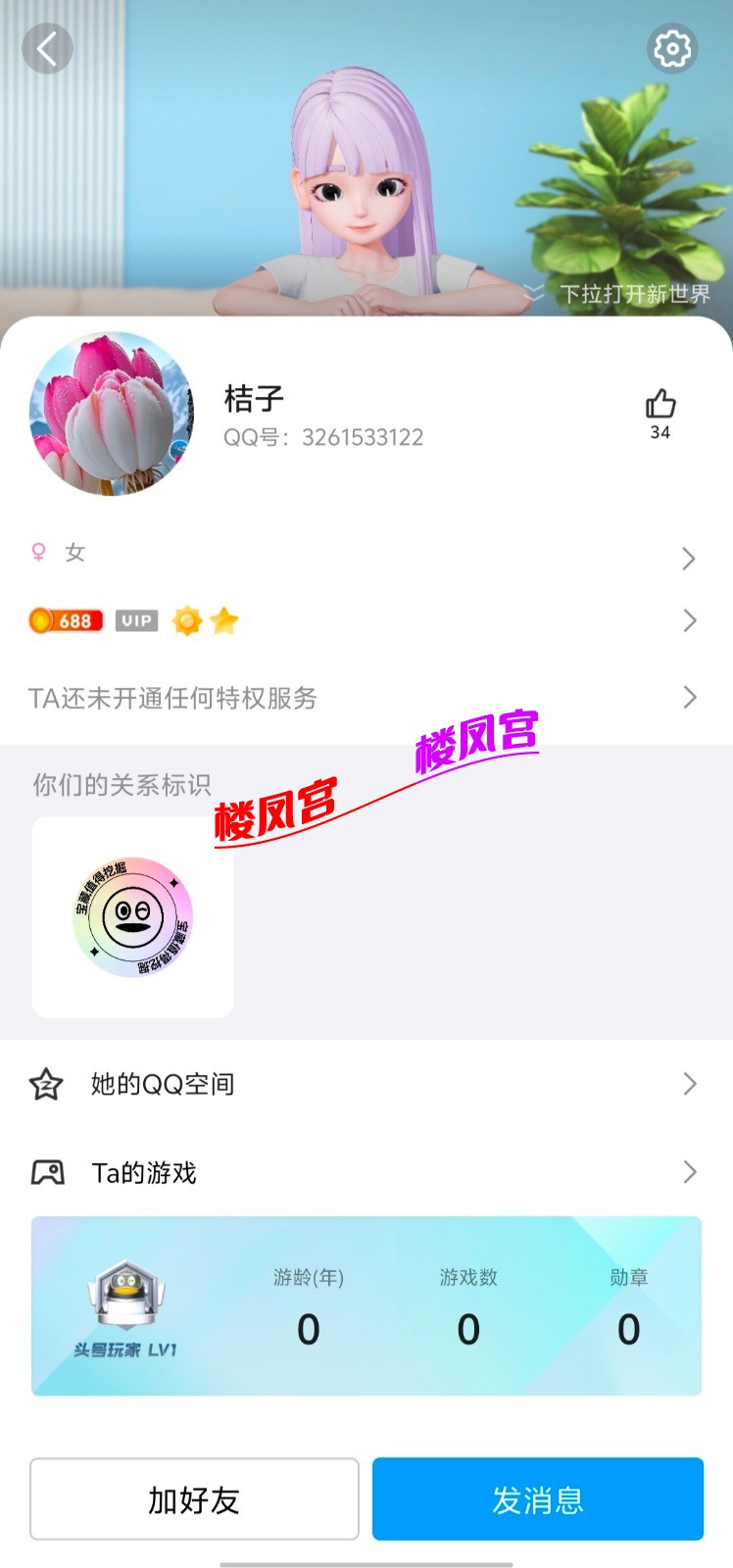Open the settings gear icon
Viewport: 733px width, 1568px height.
672,48
